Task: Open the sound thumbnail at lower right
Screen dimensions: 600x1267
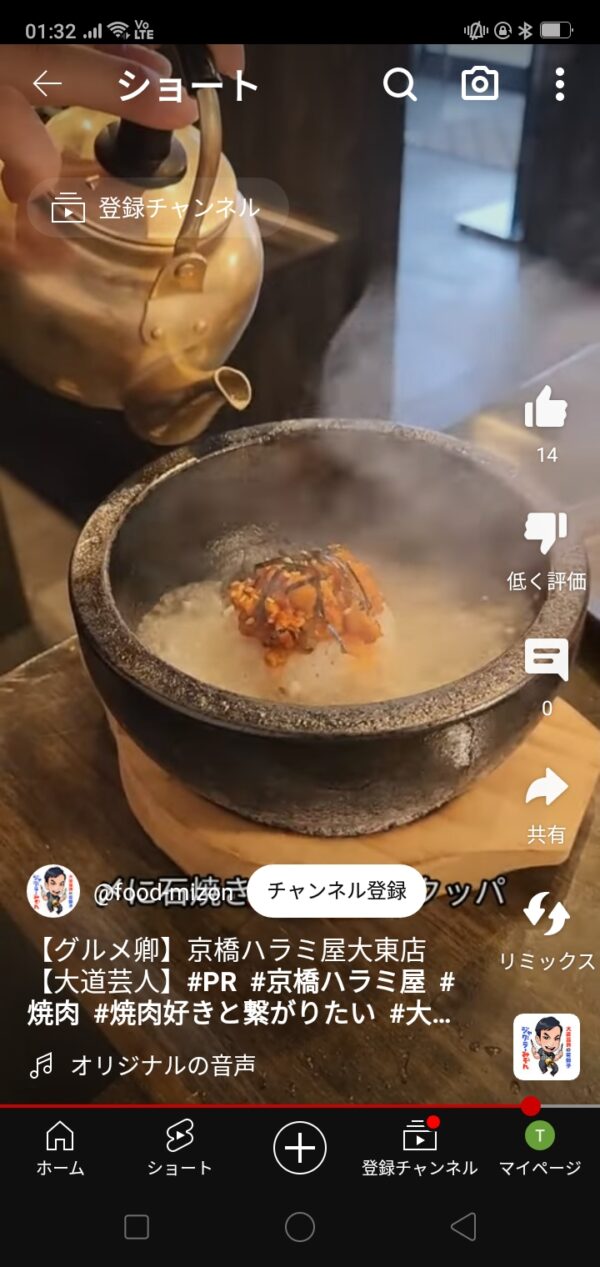Action: [x=546, y=1047]
